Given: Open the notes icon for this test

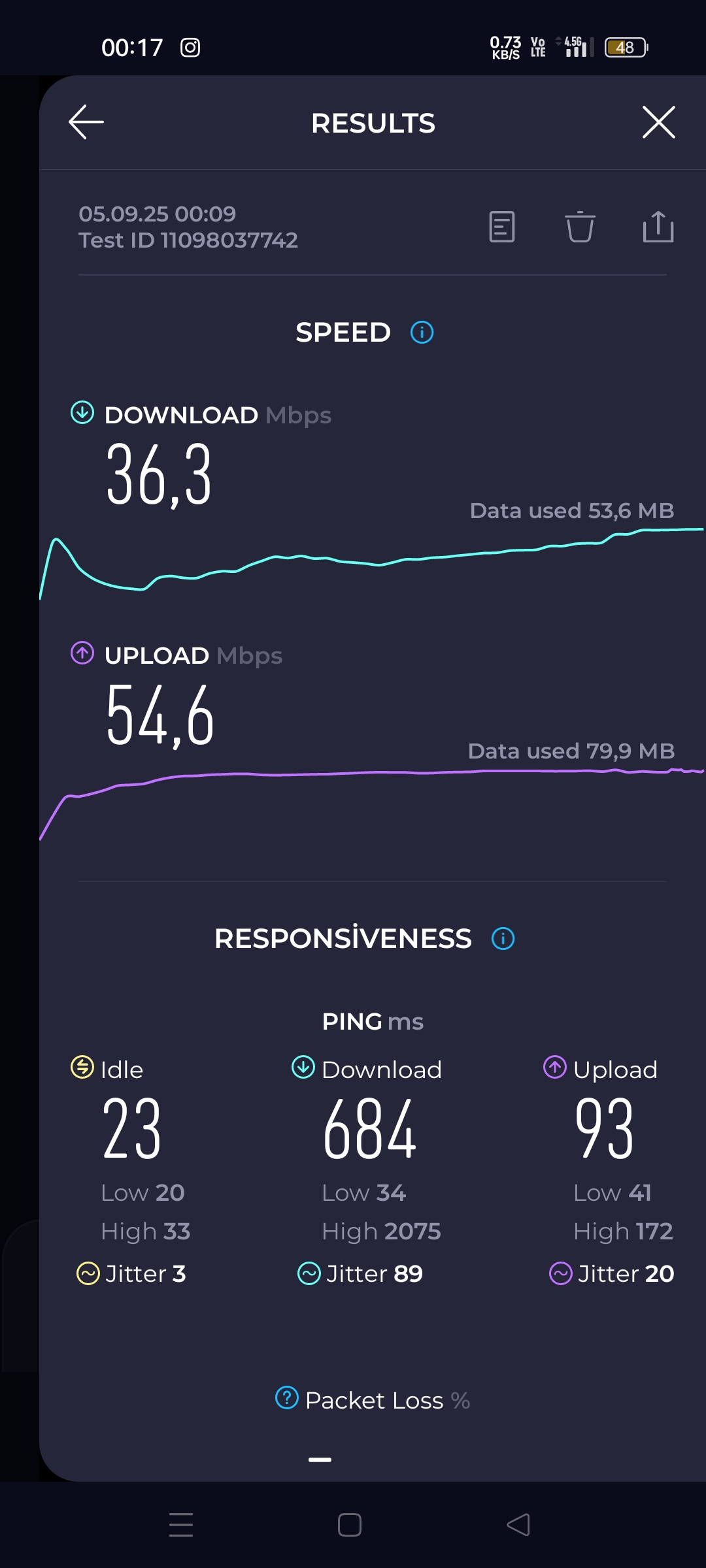Looking at the screenshot, I should [x=502, y=227].
